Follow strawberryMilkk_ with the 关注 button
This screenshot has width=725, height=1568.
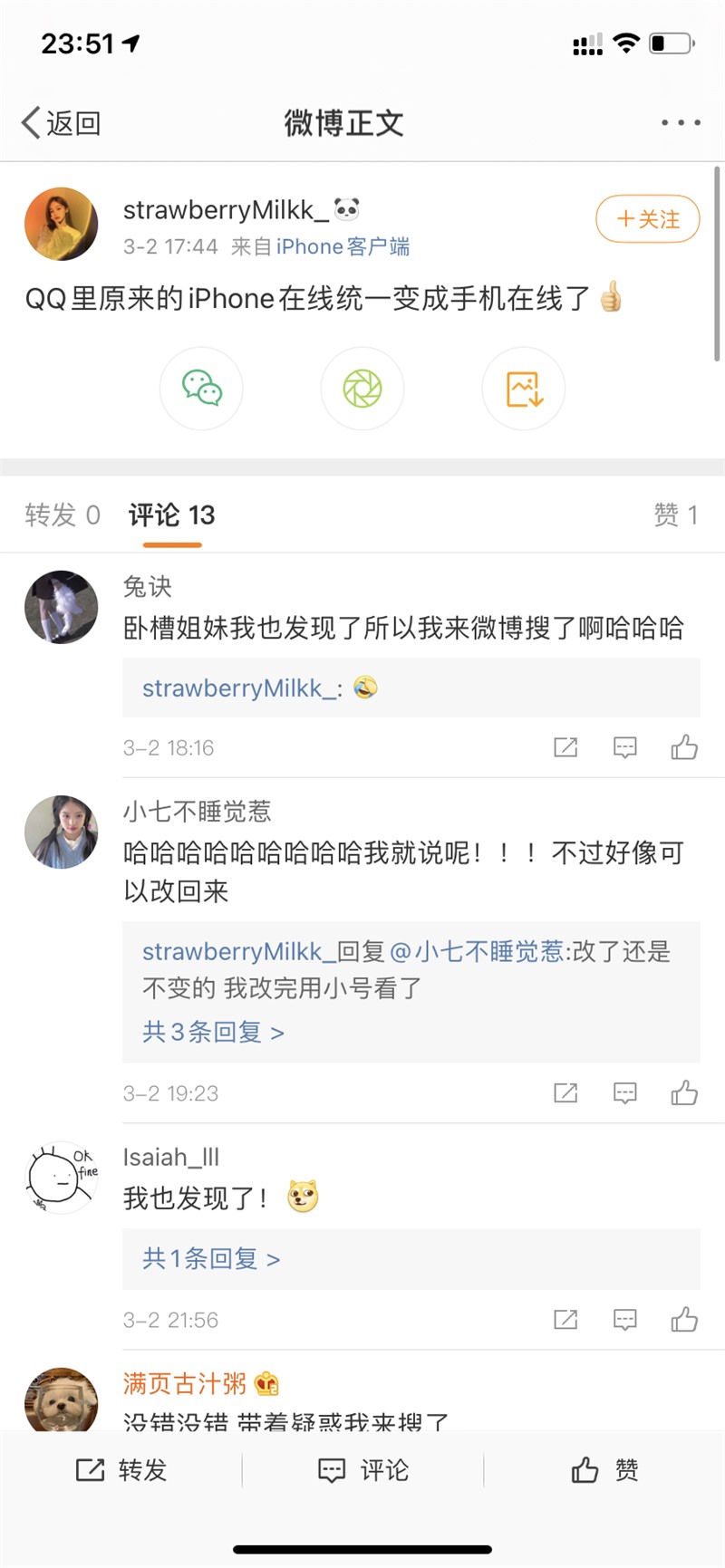(x=647, y=219)
